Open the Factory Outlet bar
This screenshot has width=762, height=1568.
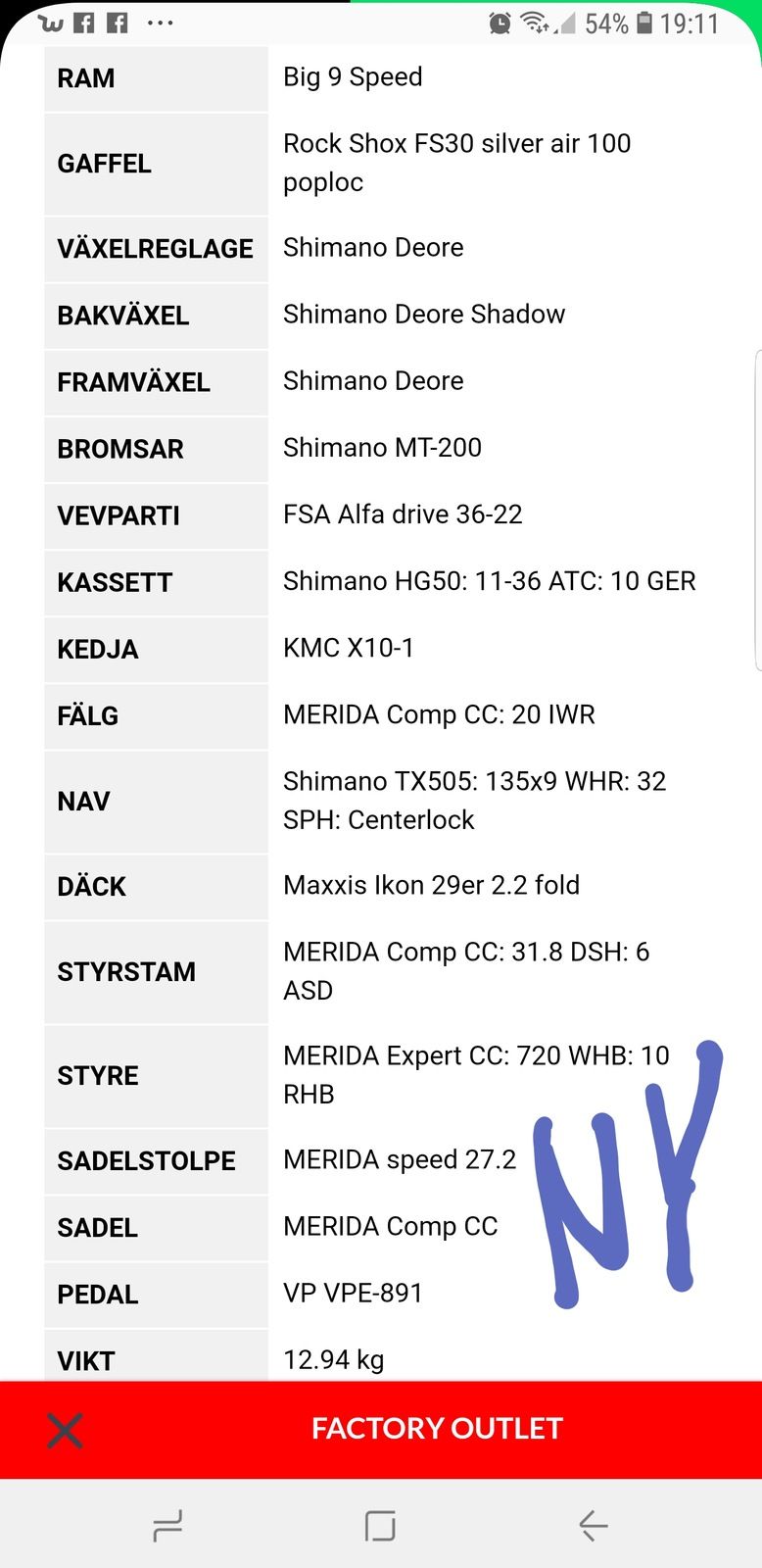(437, 1429)
